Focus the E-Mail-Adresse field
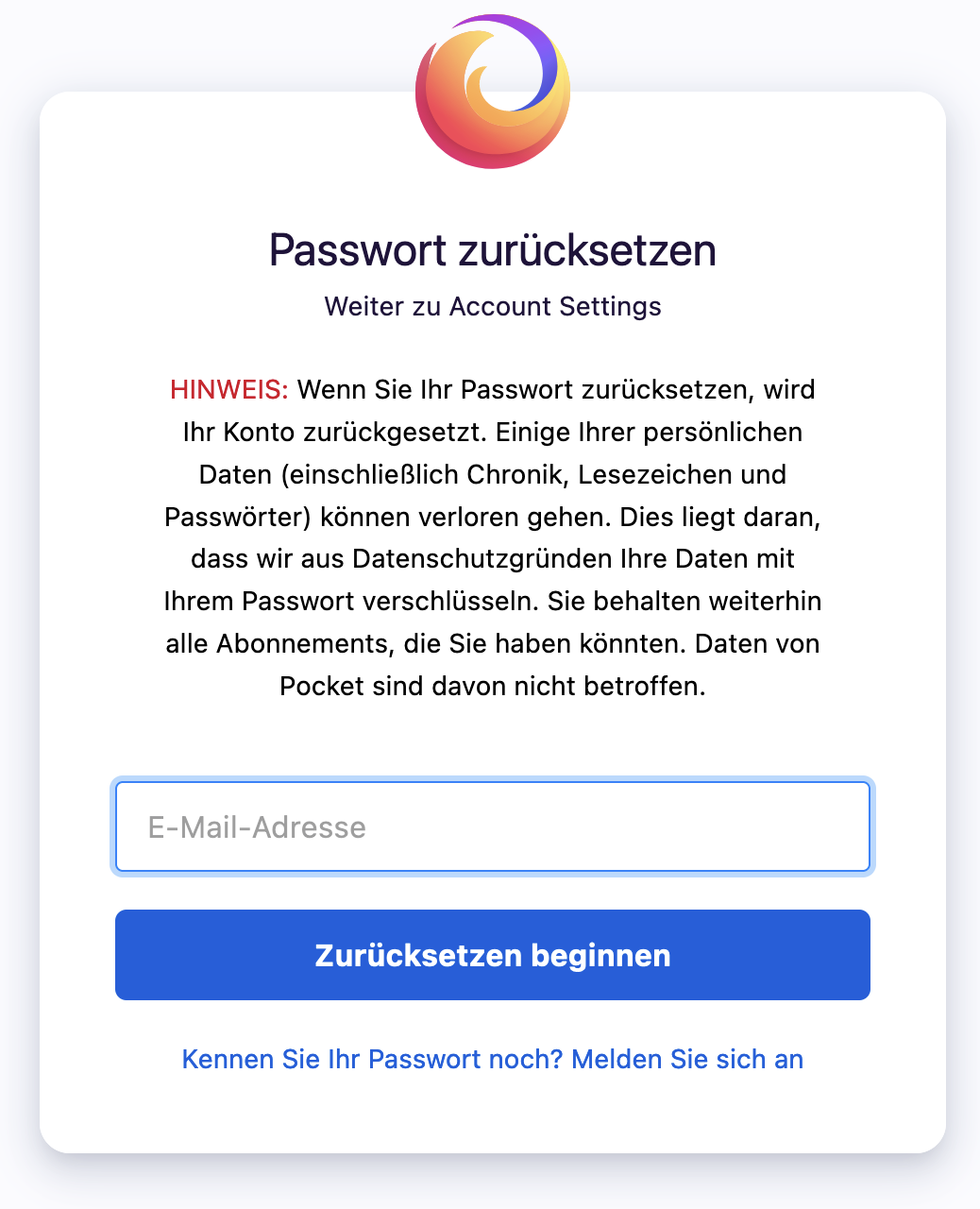This screenshot has width=980, height=1209. (492, 826)
